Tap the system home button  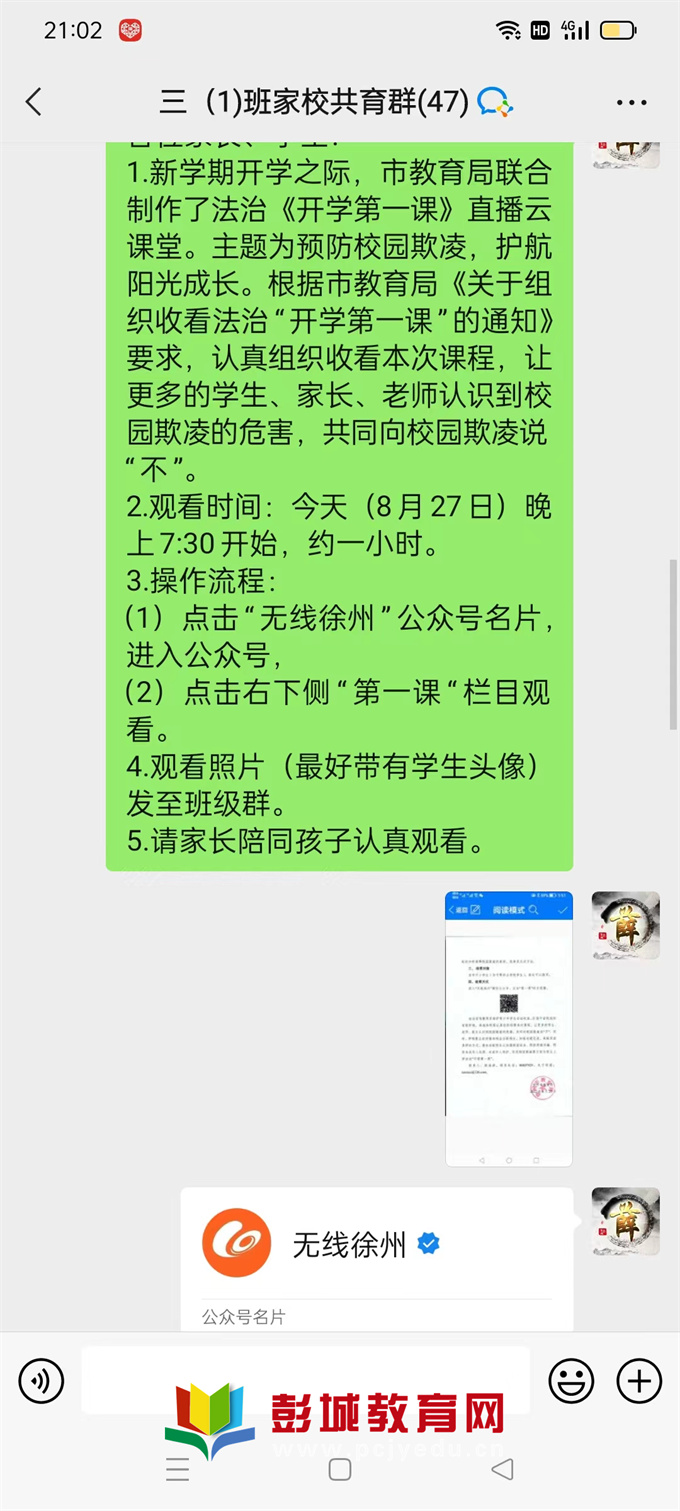340,1468
